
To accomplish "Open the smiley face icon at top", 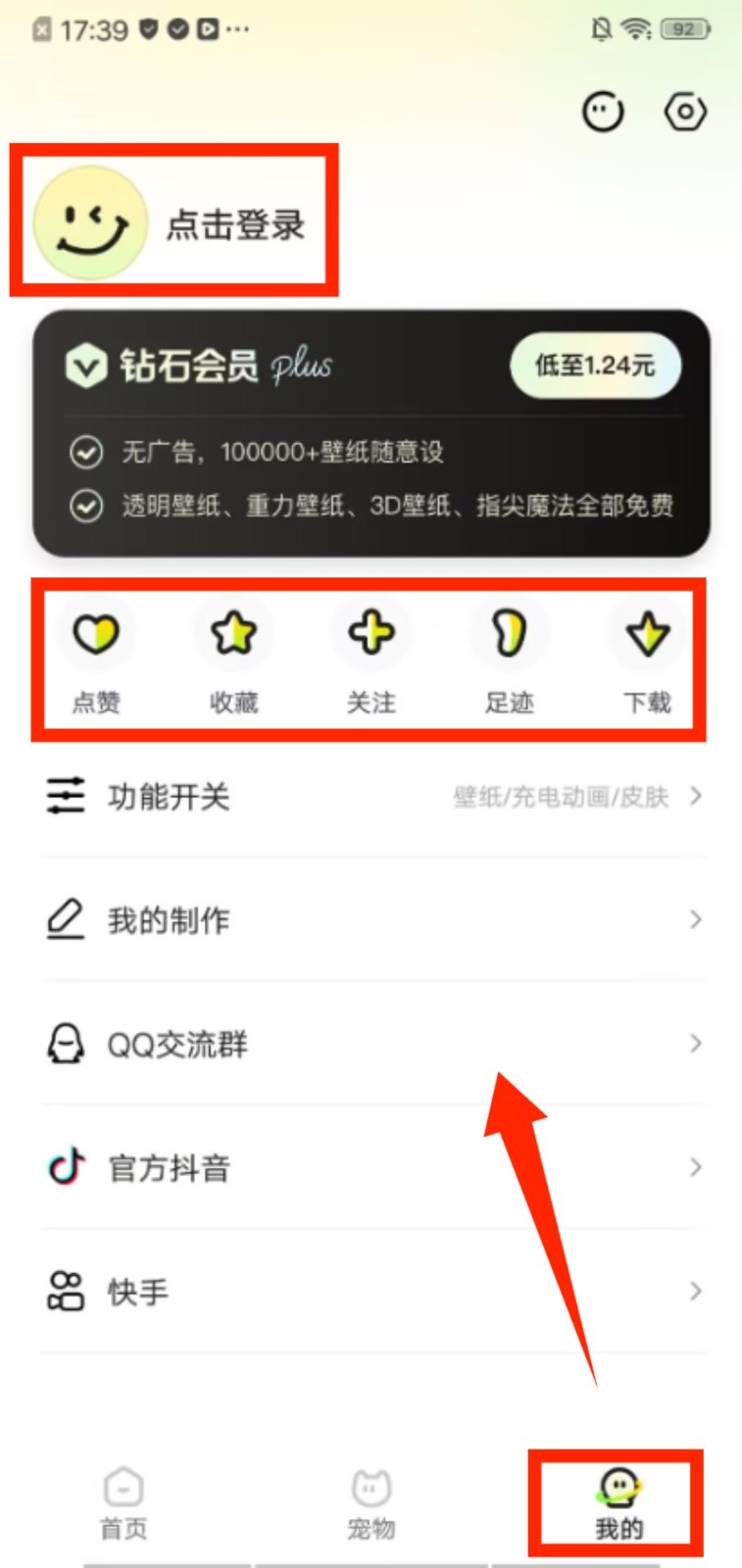I will pos(603,112).
